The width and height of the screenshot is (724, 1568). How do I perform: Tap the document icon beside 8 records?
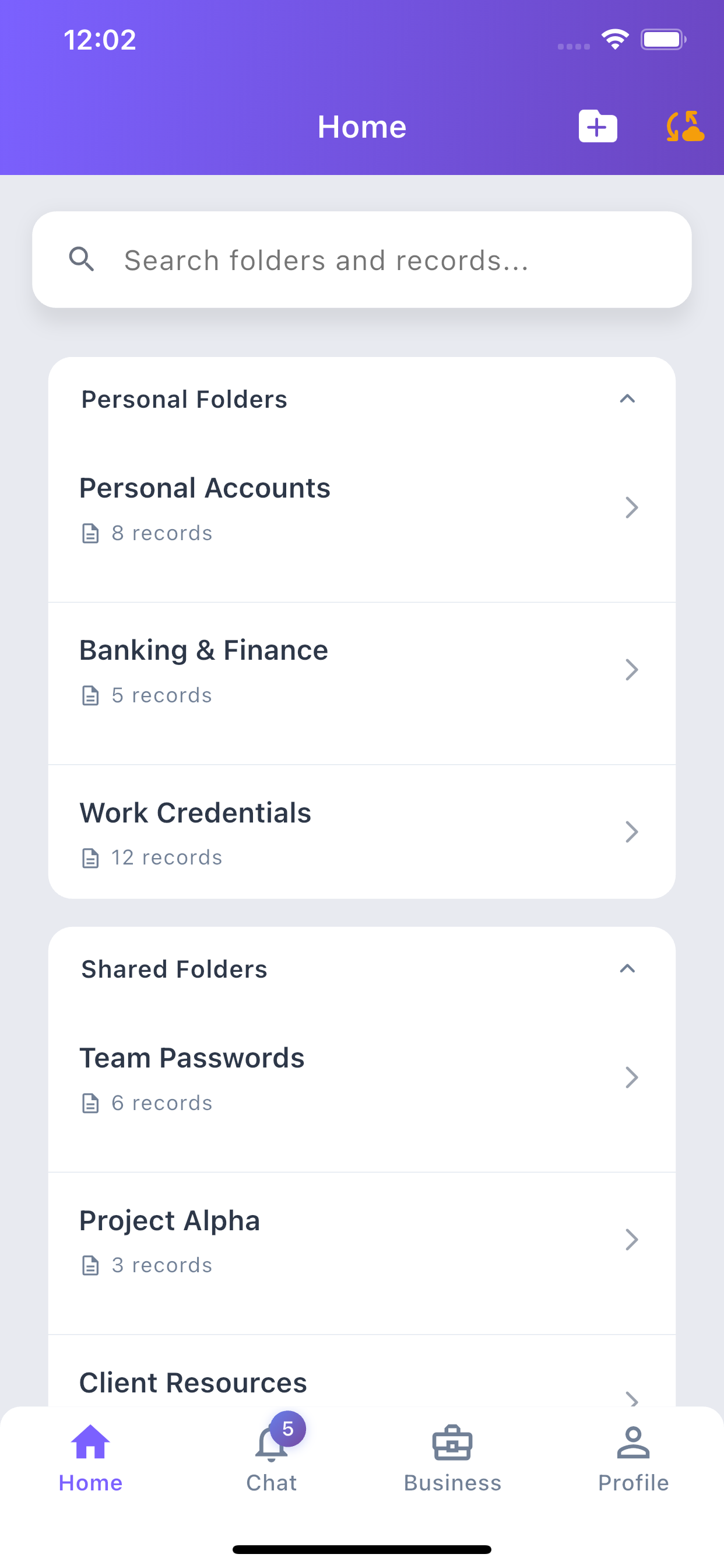point(90,533)
